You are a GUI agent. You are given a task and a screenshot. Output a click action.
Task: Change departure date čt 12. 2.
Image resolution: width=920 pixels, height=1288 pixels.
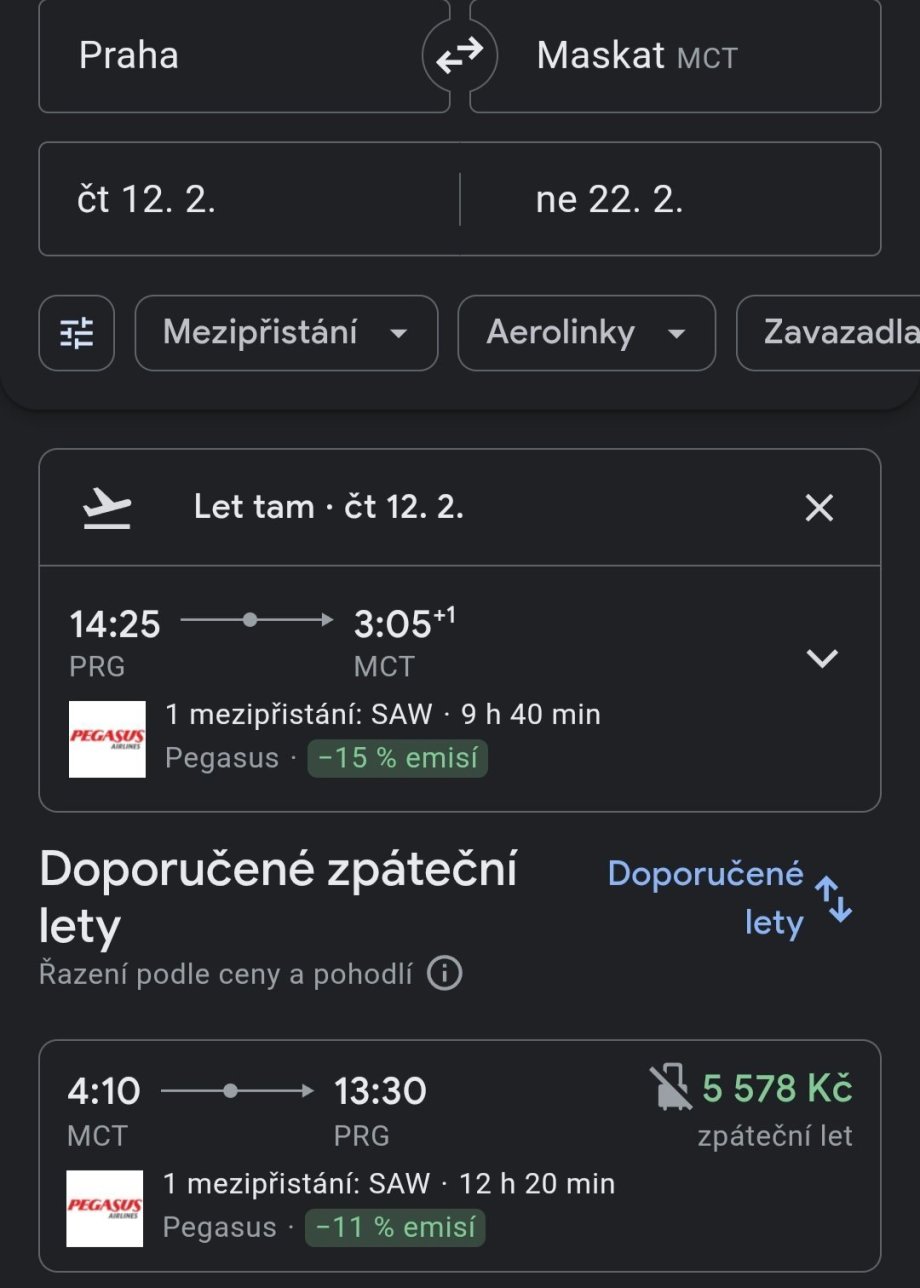pos(248,200)
